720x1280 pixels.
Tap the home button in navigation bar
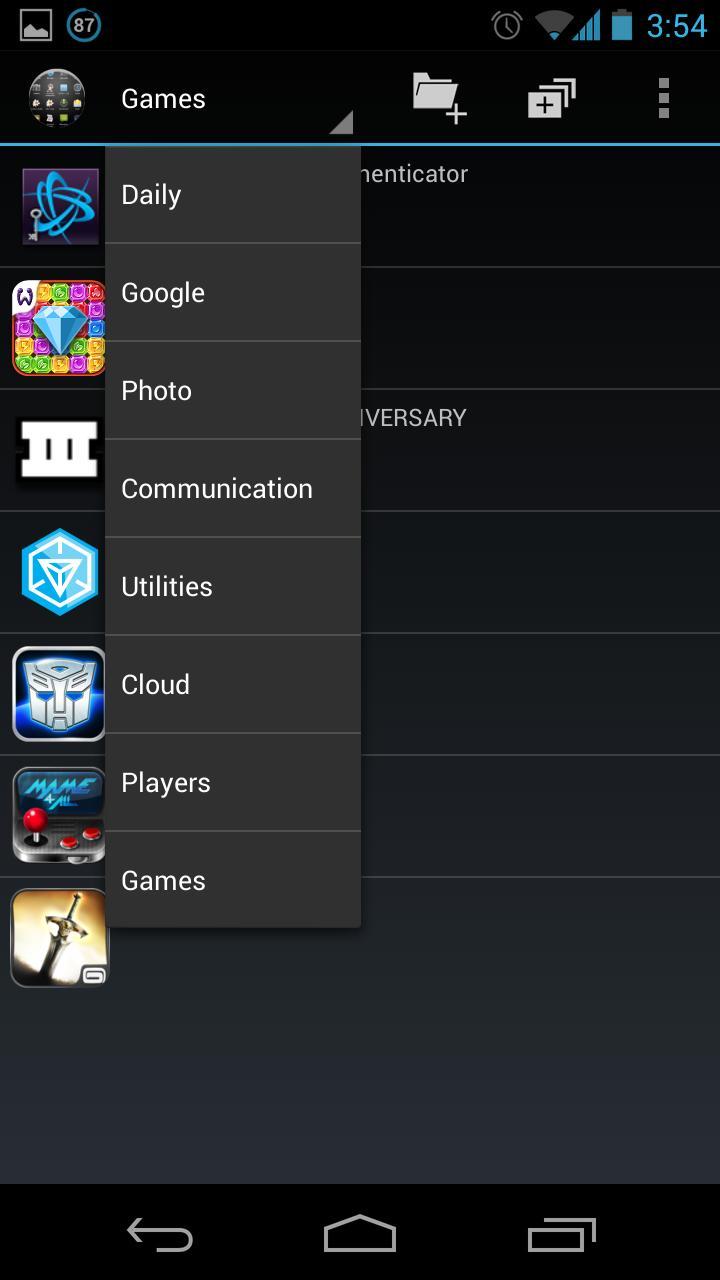360,1235
